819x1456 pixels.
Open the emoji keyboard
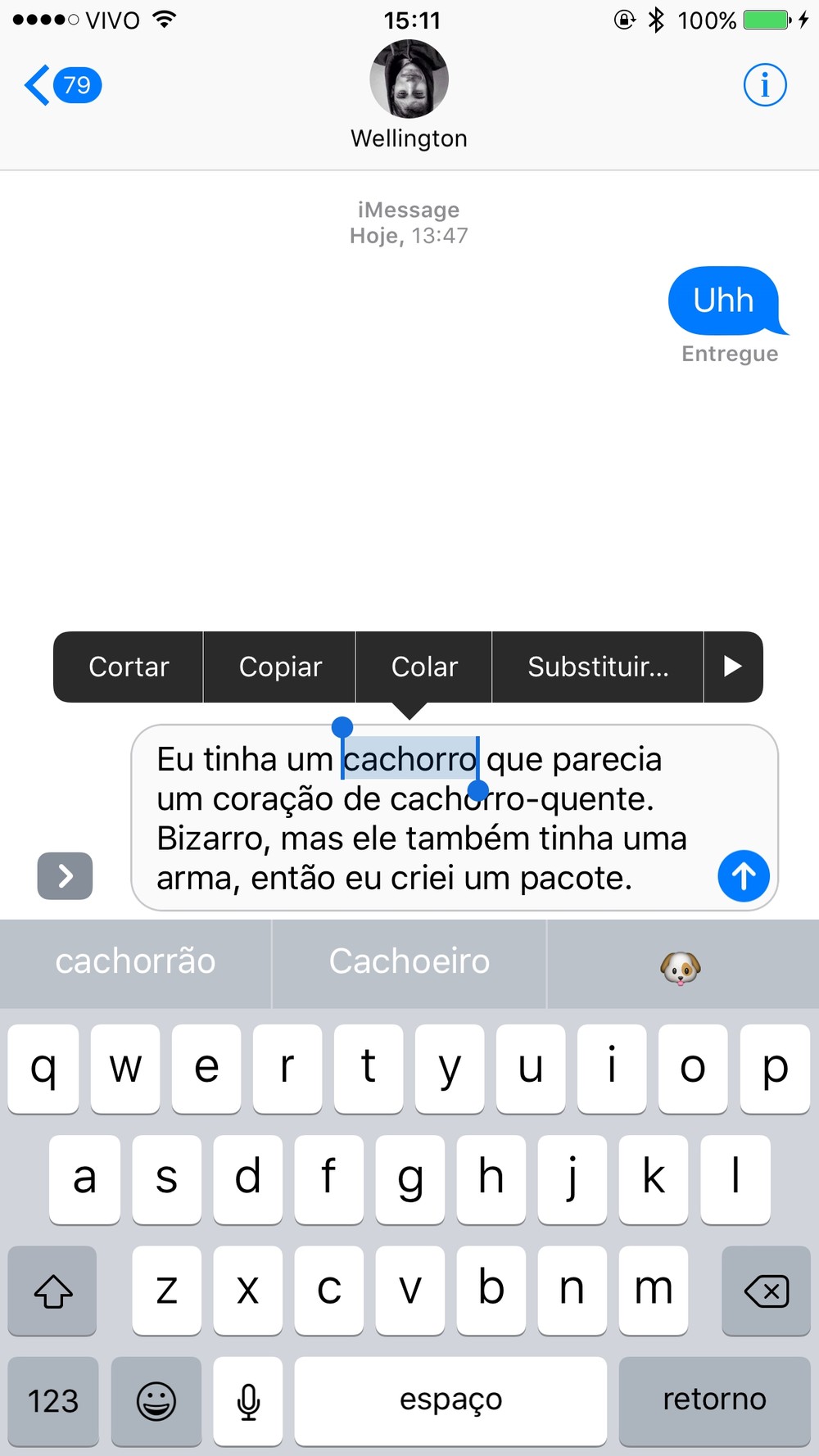click(156, 1400)
